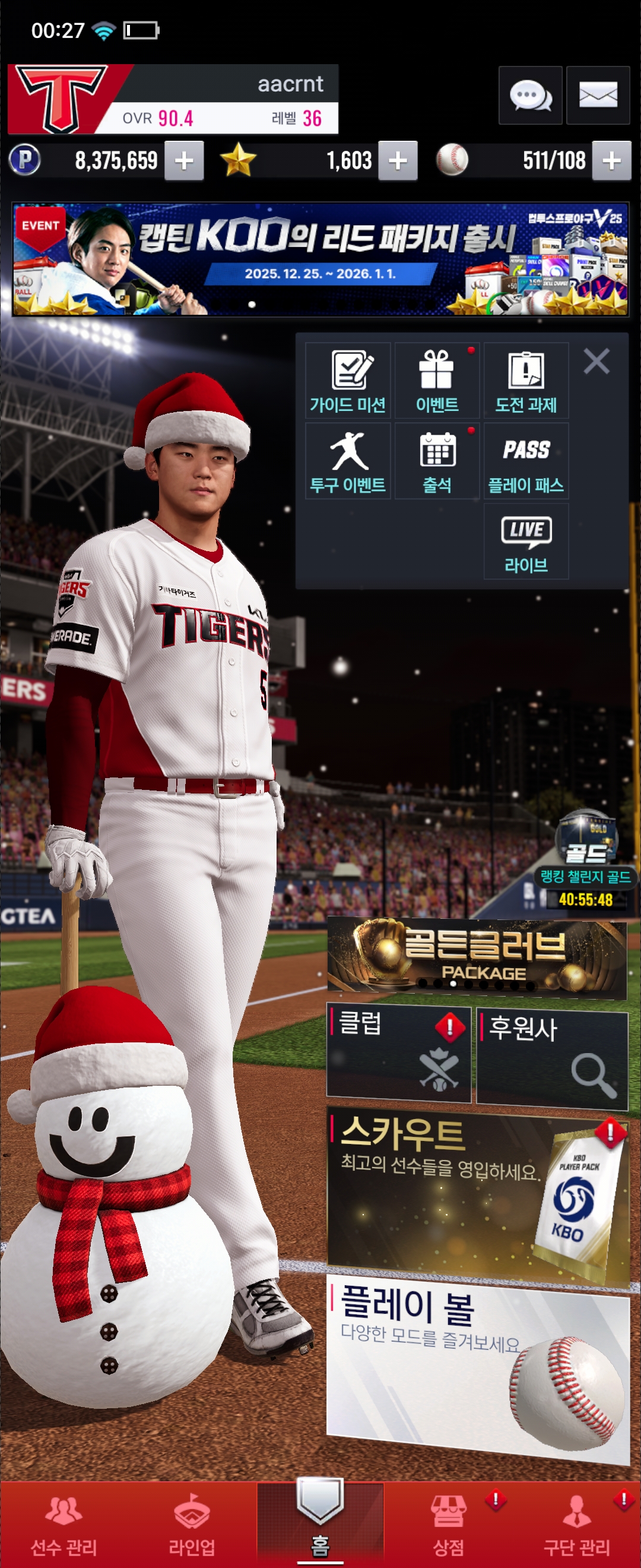The height and width of the screenshot is (1568, 641).
Task: Open 출석 attendance calendar
Action: [x=437, y=461]
